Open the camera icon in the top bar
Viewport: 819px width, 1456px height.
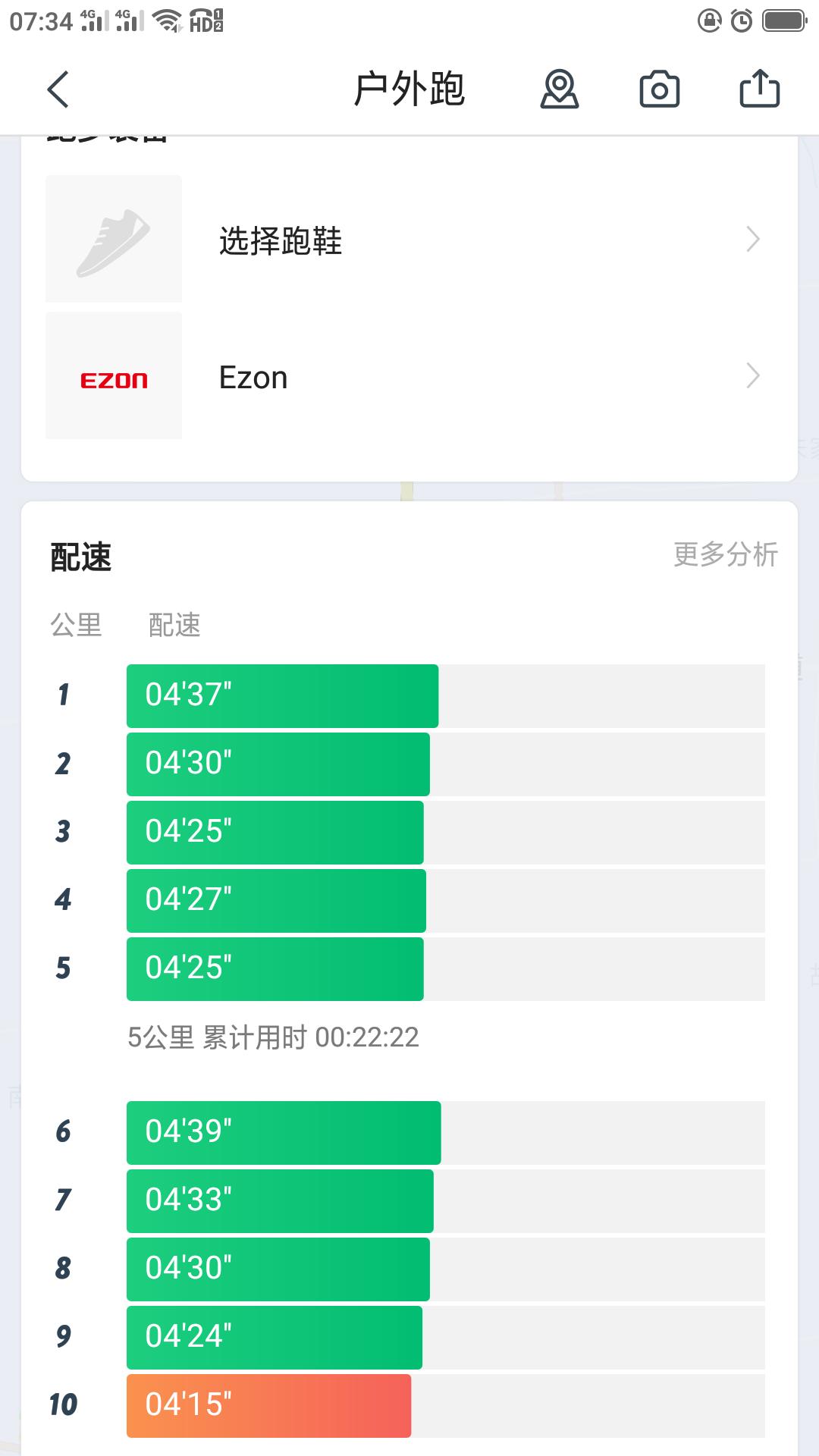(x=658, y=89)
